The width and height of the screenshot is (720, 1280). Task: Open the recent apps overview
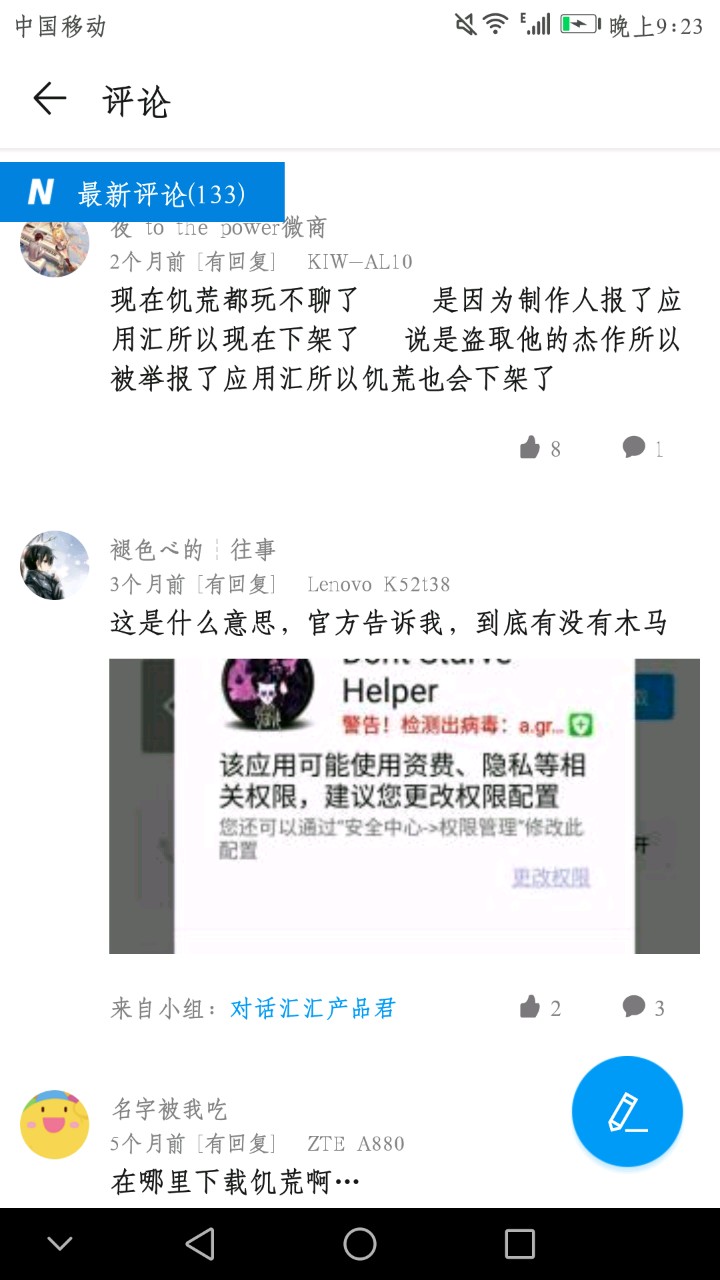tap(520, 1244)
